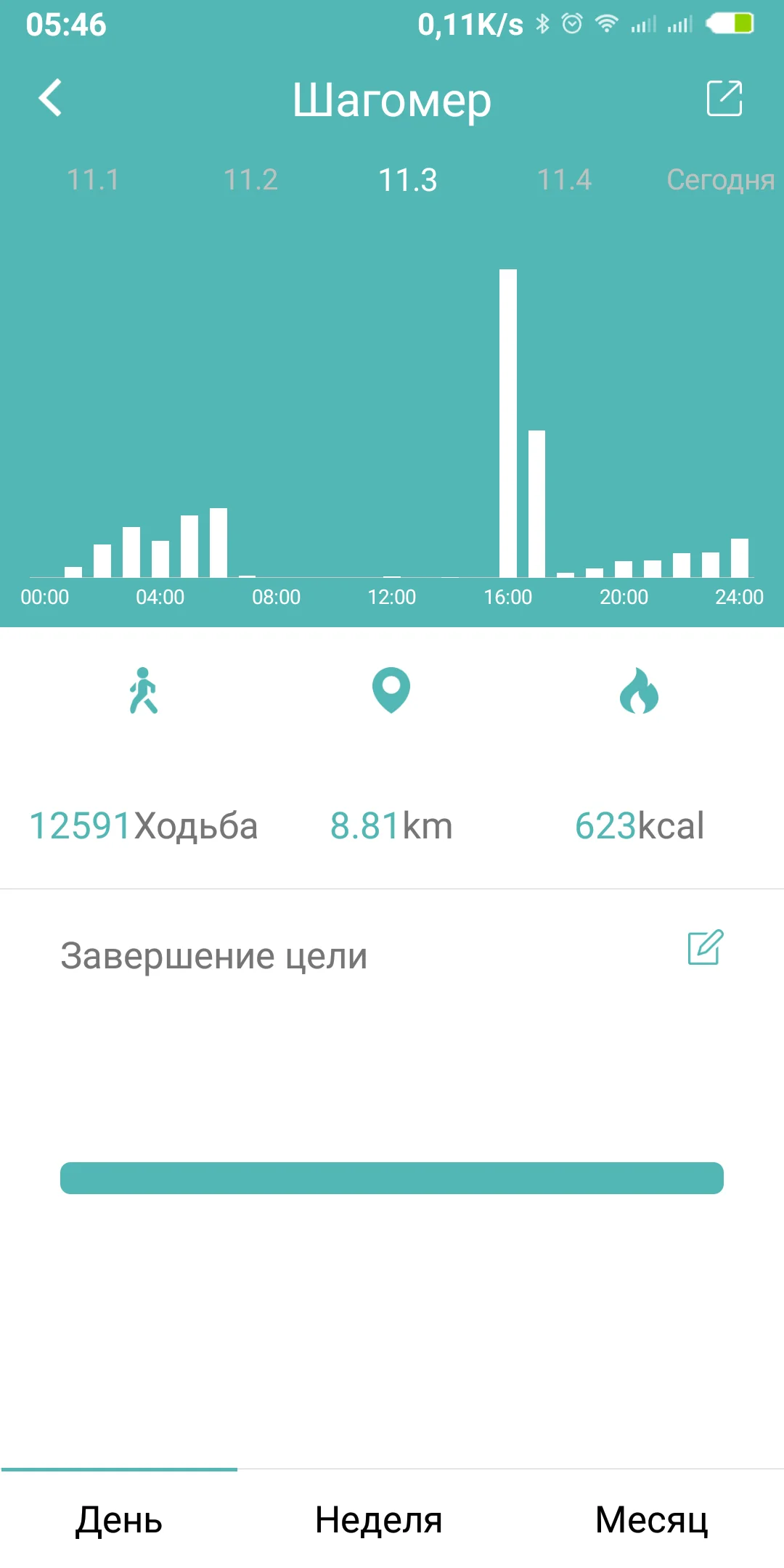Switch to the Месяц tab
This screenshot has width=784, height=1568.
(651, 1519)
